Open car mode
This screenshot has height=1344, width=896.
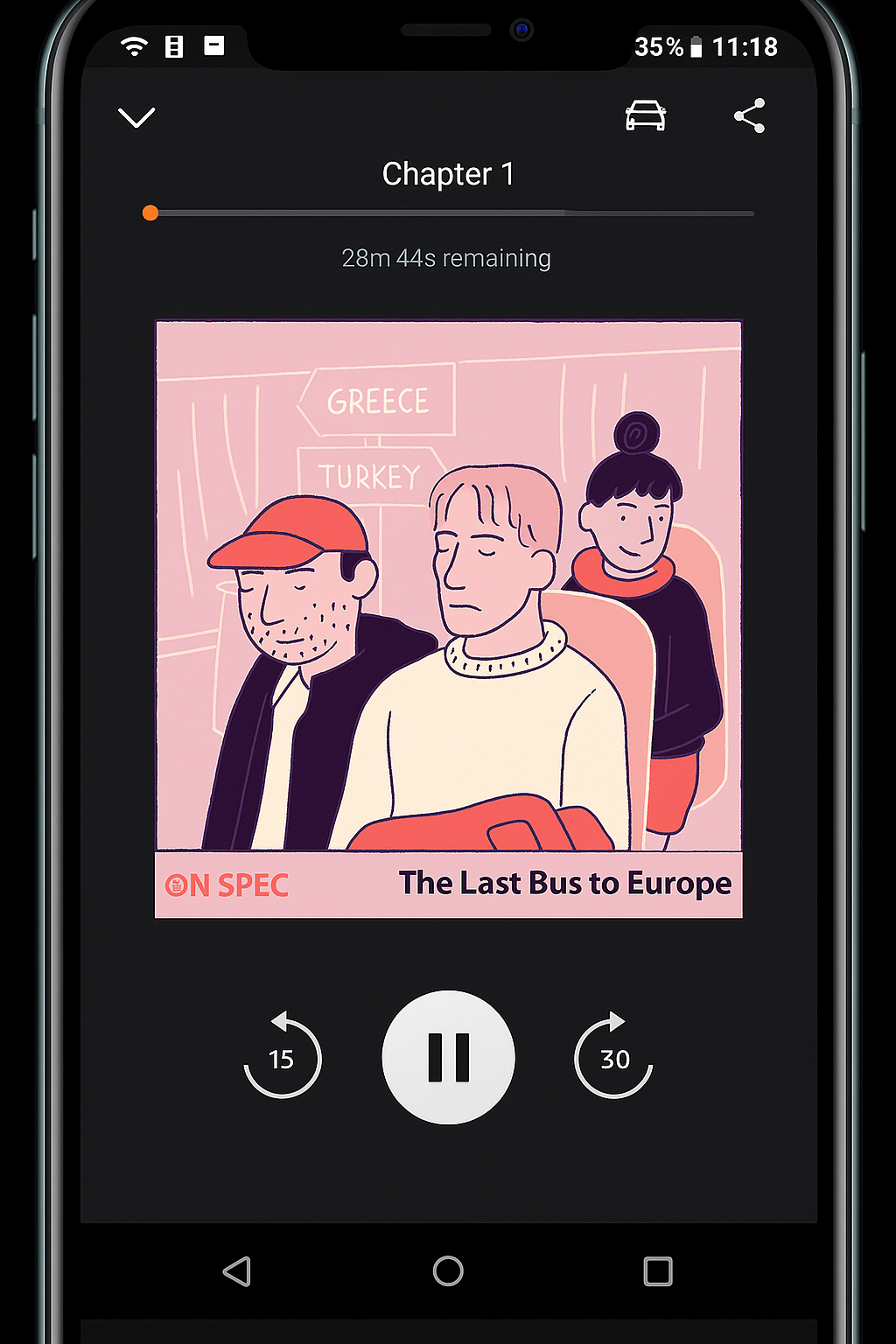(x=646, y=116)
